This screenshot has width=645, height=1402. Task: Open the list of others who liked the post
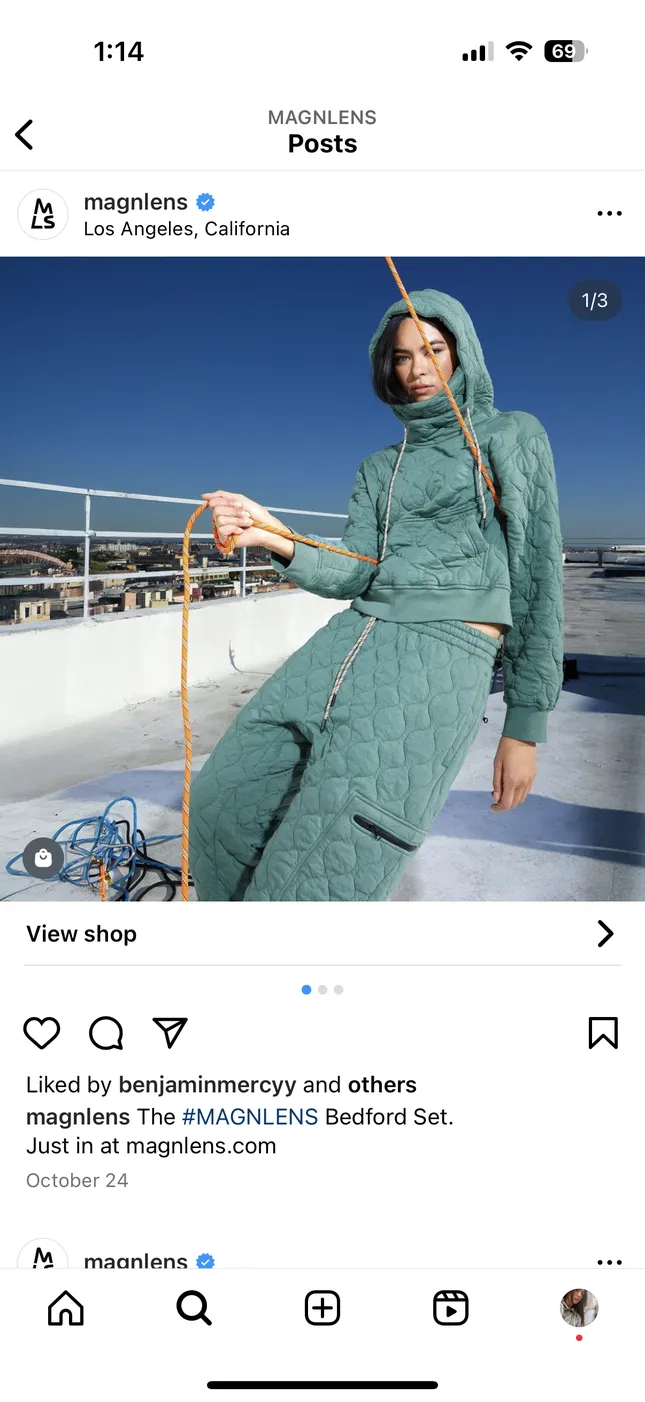pyautogui.click(x=382, y=1085)
